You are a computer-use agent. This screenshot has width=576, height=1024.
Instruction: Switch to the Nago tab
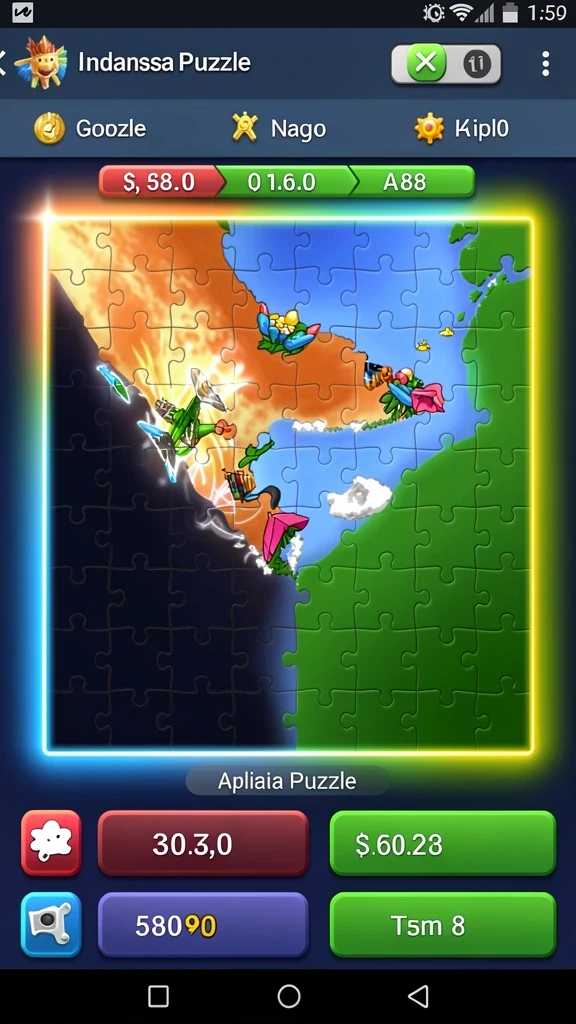(x=279, y=128)
